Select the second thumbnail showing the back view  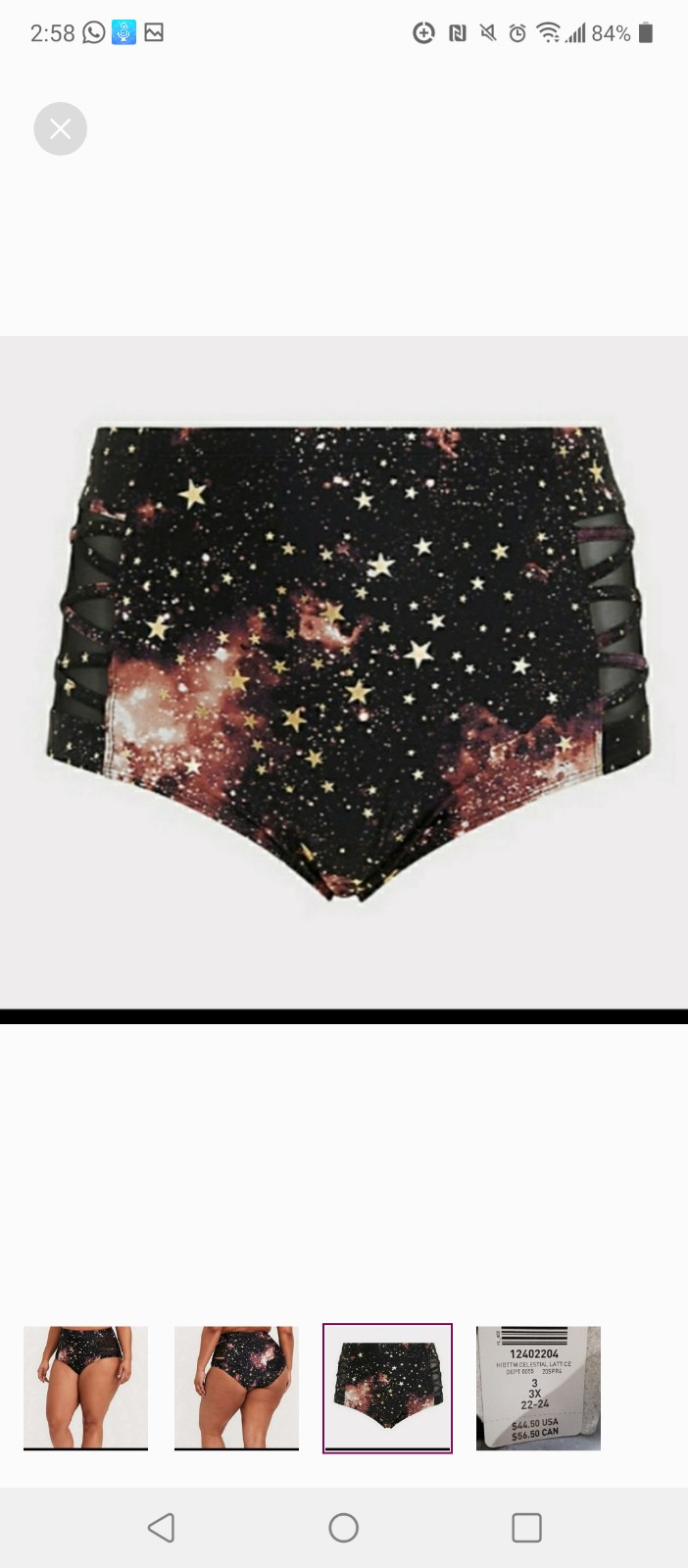point(236,1388)
